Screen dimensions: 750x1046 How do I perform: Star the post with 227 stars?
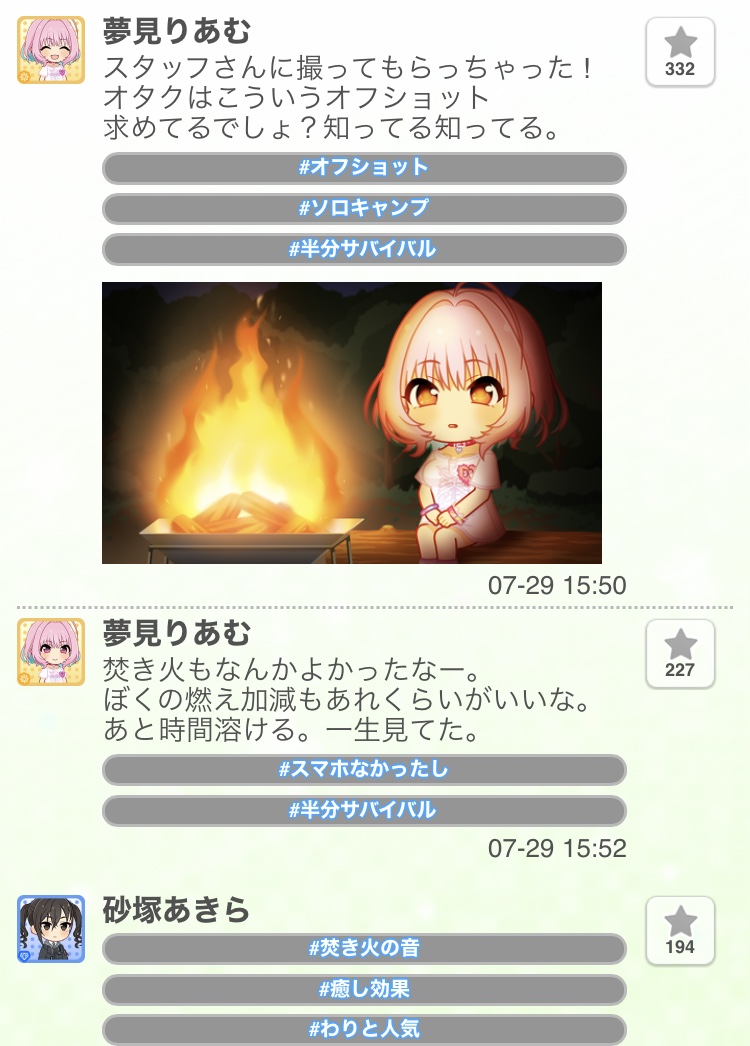(x=680, y=653)
